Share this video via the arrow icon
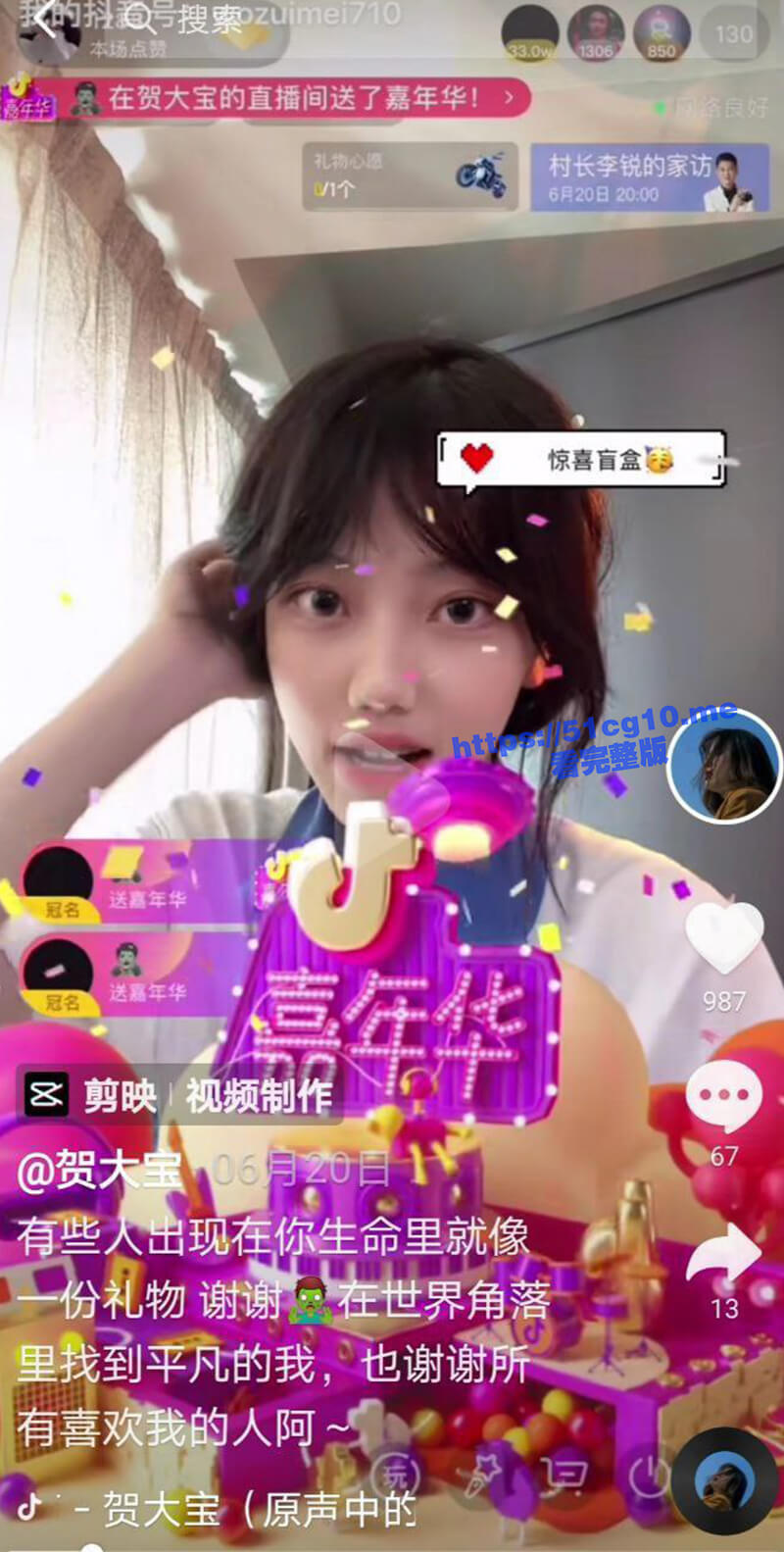The image size is (784, 1552). coord(724,1255)
